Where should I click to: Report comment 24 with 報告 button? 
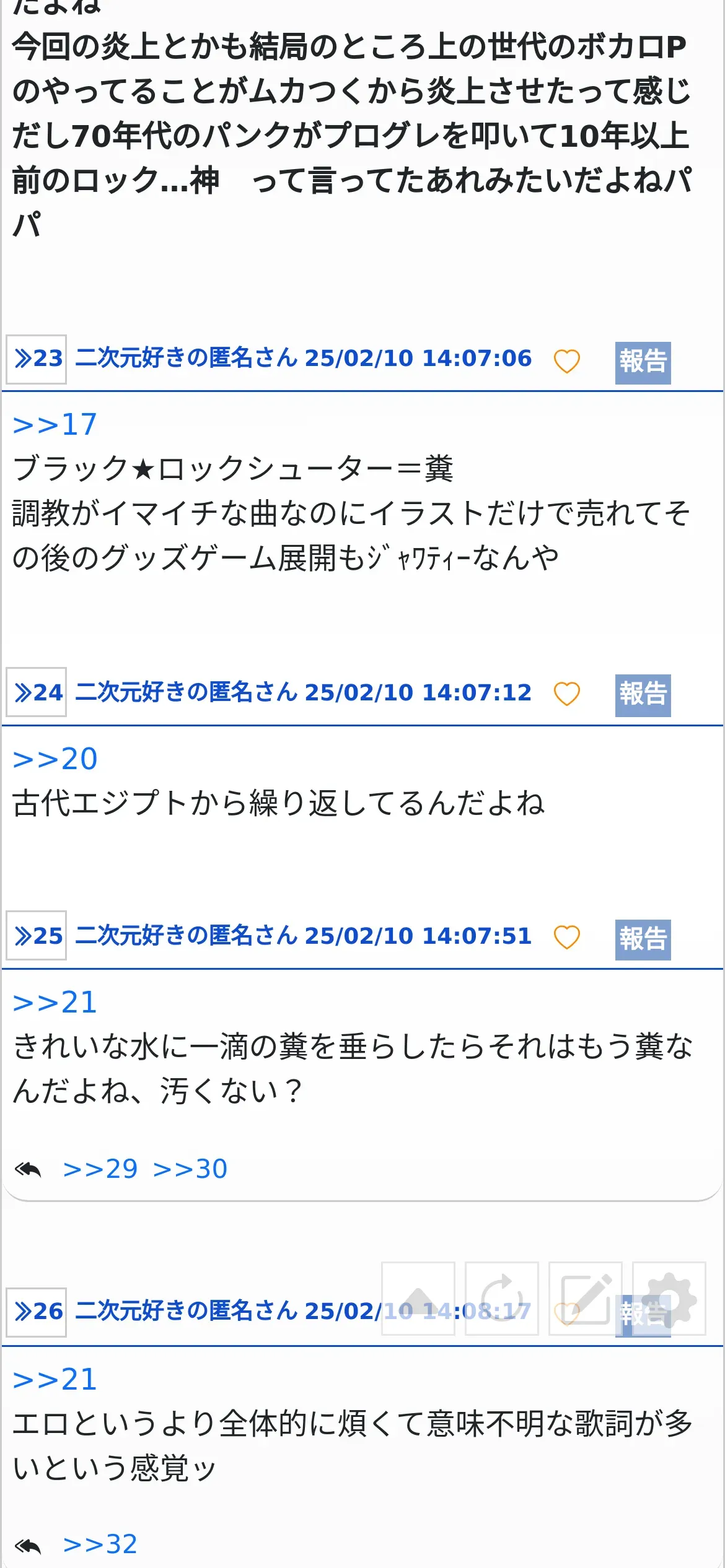click(643, 695)
